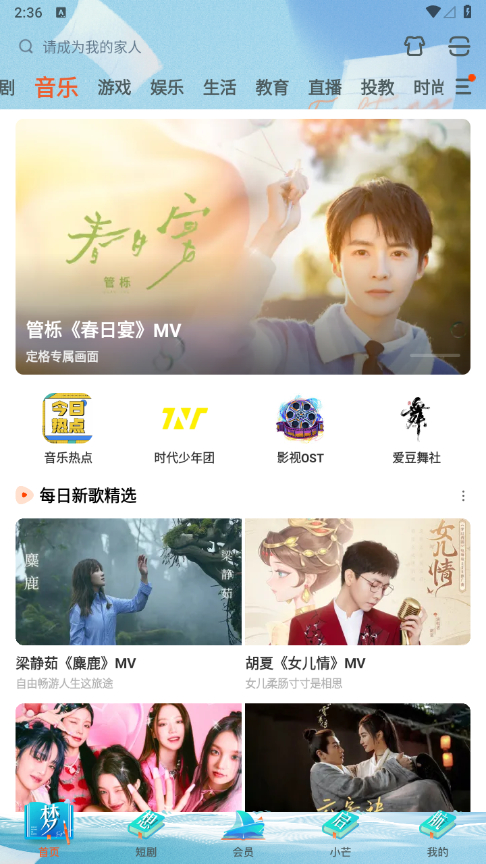Open the 管栎《春日宴》MV banner

coord(243,247)
